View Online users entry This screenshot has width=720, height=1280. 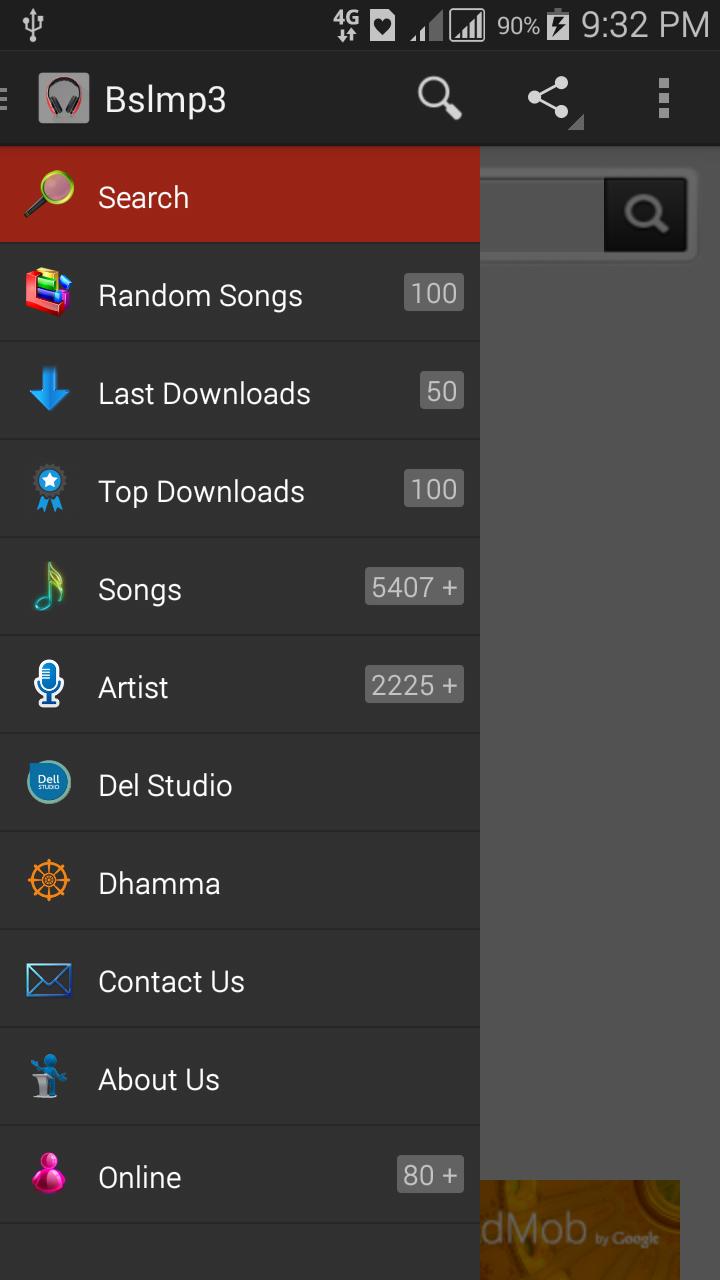[x=240, y=1177]
